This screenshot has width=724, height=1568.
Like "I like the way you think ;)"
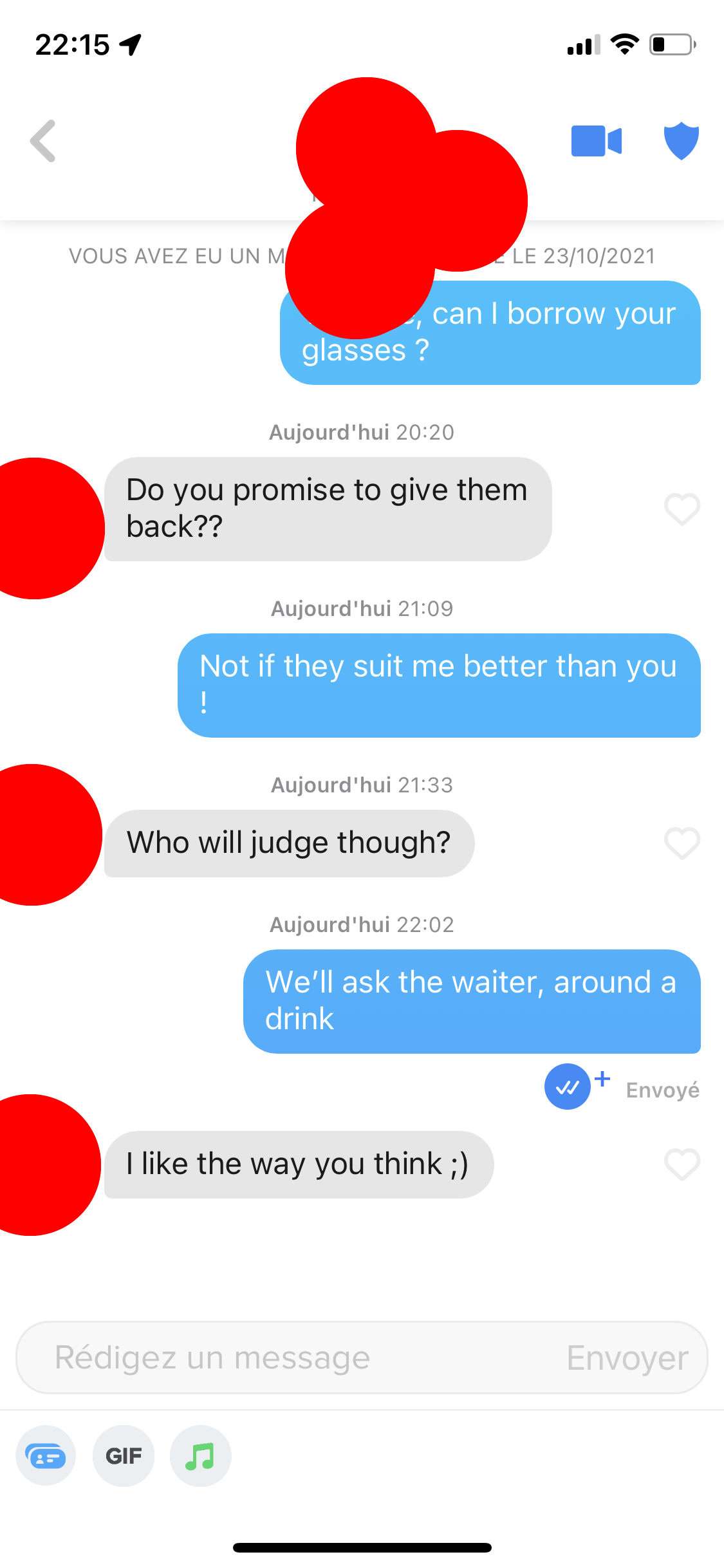pos(682,1164)
